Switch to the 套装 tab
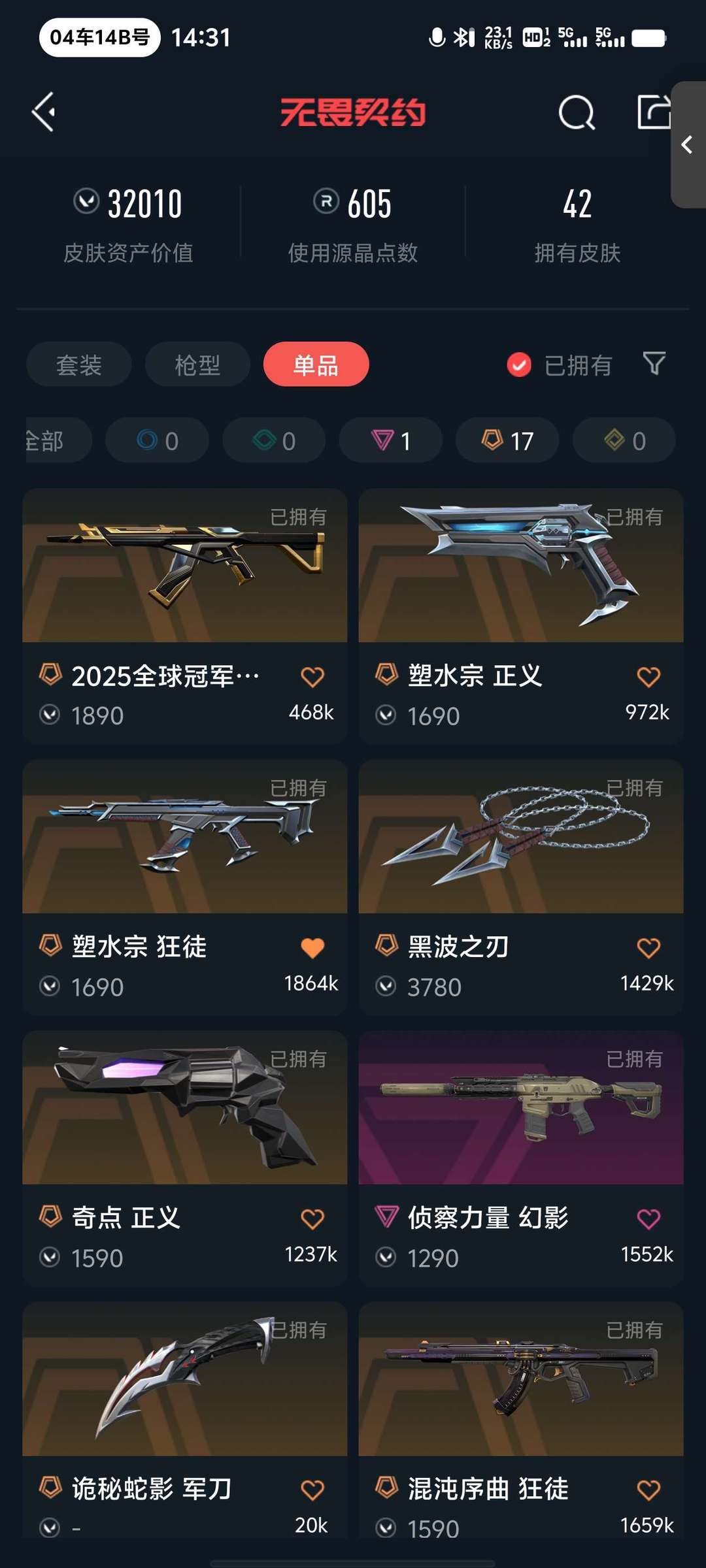The width and height of the screenshot is (706, 1568). click(79, 365)
